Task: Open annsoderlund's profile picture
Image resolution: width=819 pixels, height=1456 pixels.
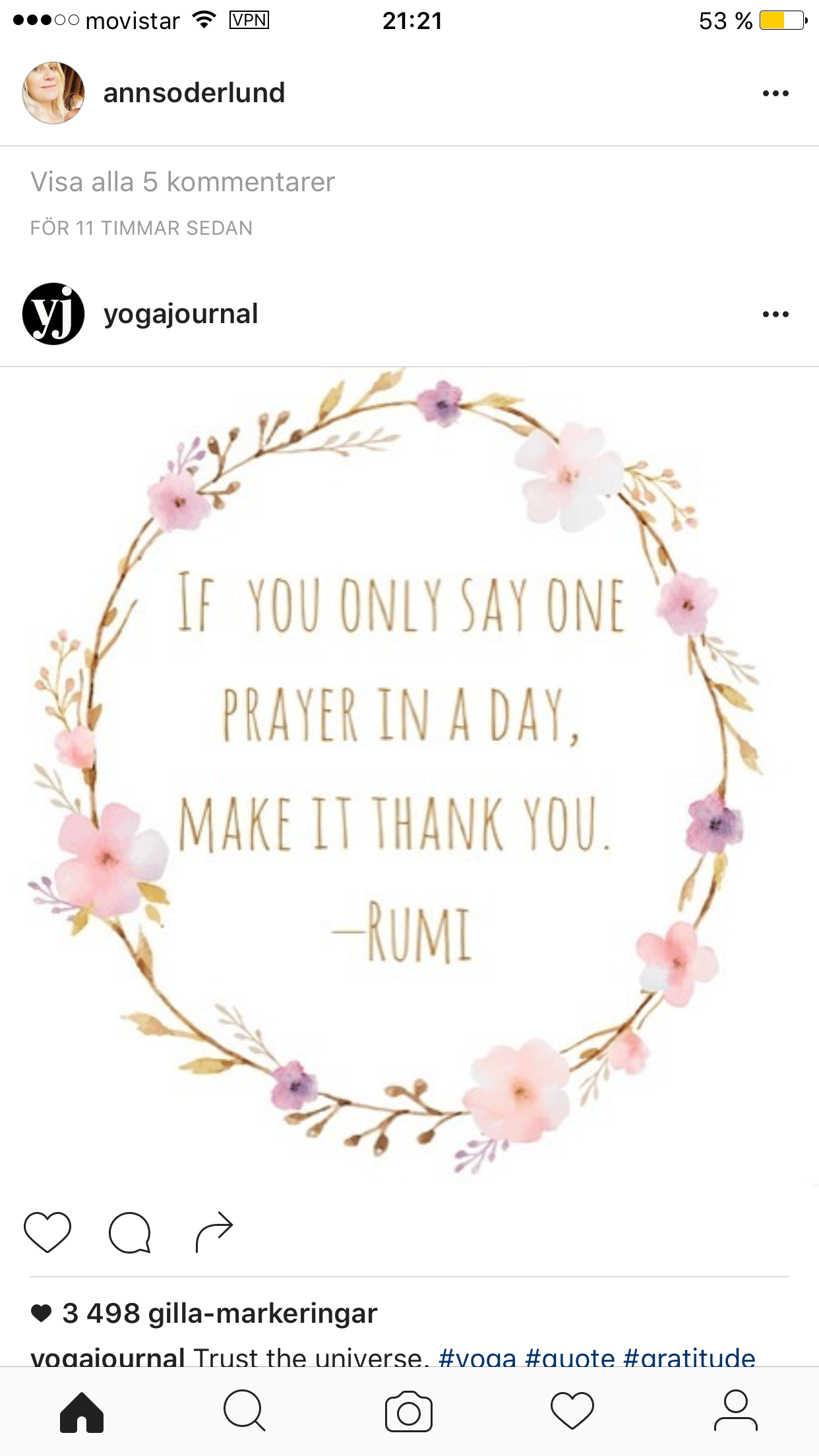Action: pyautogui.click(x=53, y=93)
